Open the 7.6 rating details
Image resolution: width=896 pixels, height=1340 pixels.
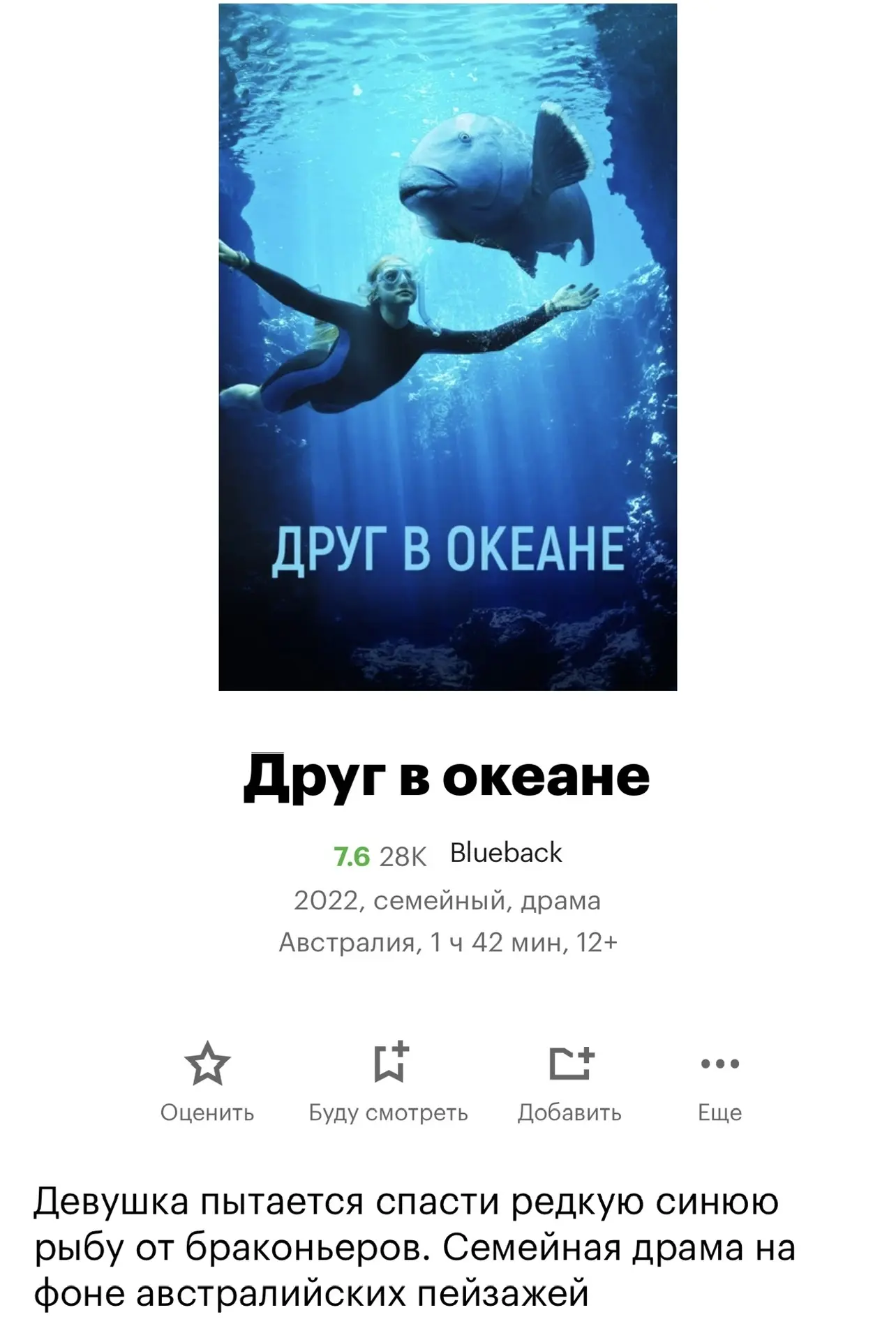tap(352, 856)
